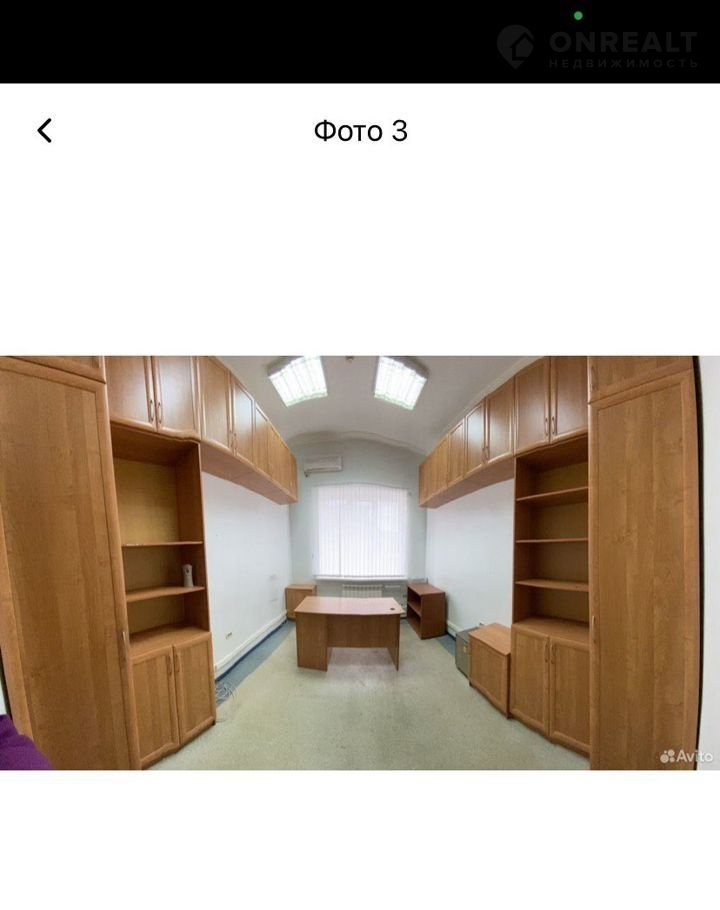Open the office room photo full screen

[360, 562]
